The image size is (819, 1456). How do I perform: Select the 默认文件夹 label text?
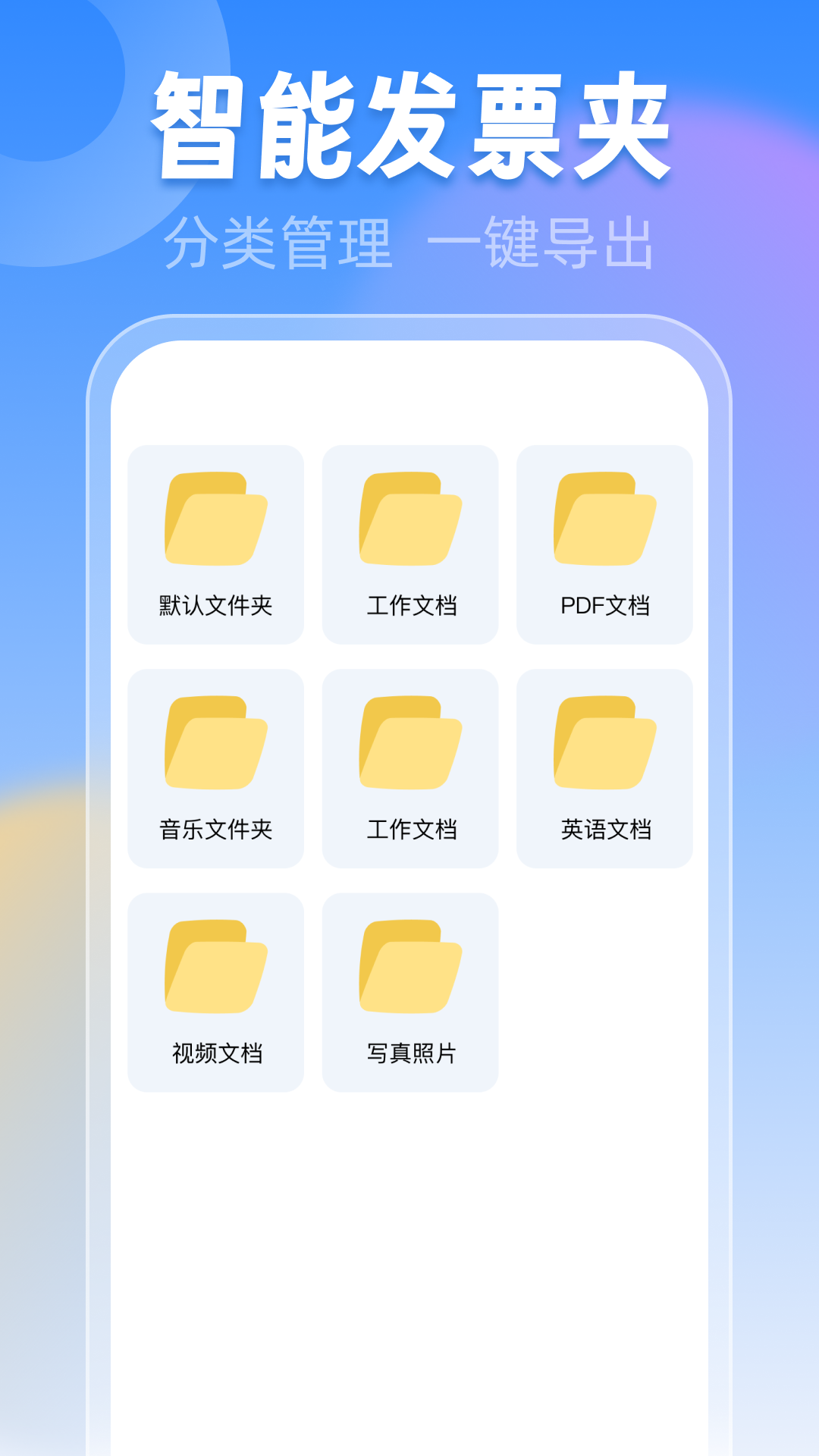click(x=217, y=604)
